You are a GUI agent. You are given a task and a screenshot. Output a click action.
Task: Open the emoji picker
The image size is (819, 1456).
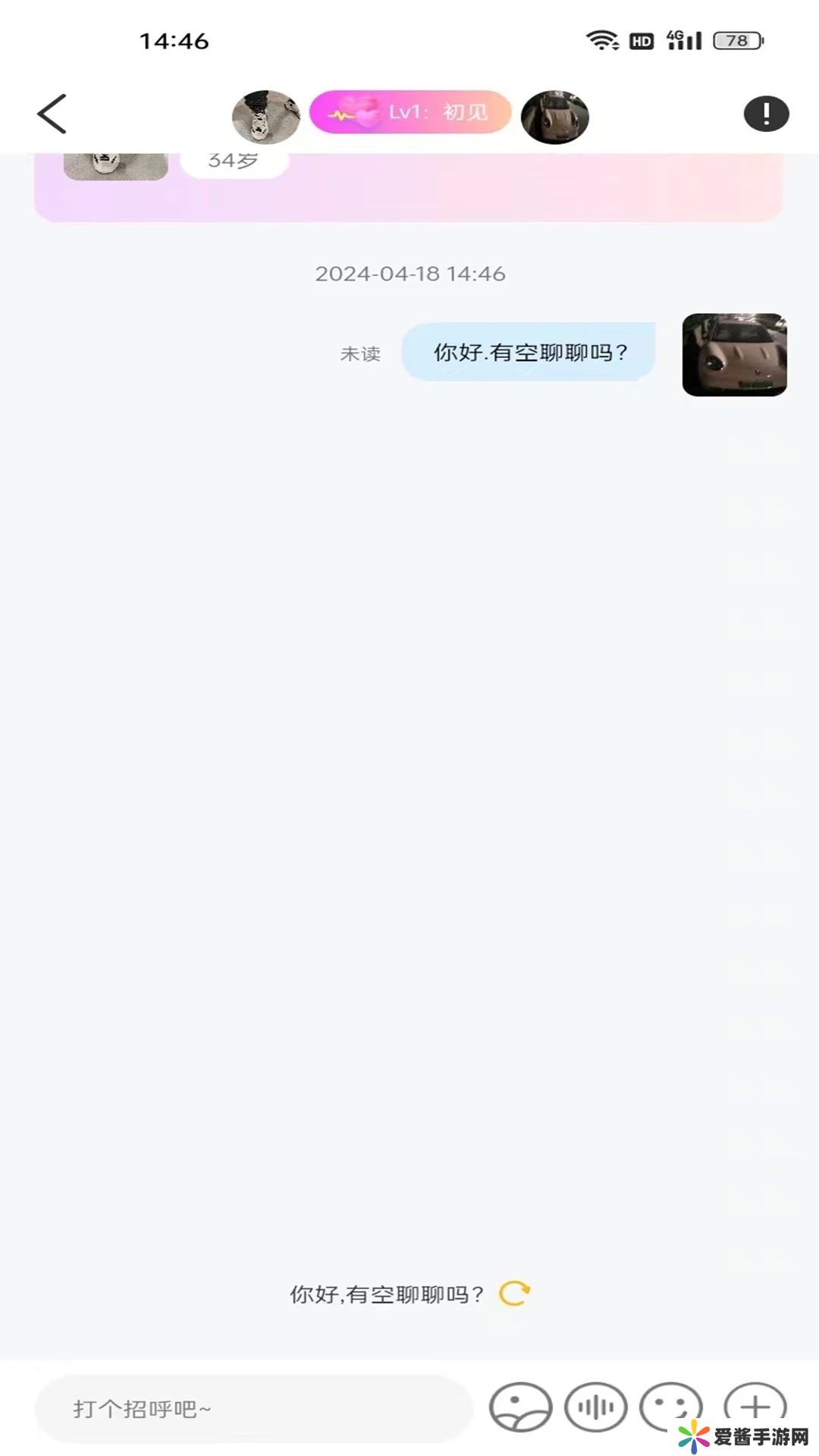[670, 1407]
